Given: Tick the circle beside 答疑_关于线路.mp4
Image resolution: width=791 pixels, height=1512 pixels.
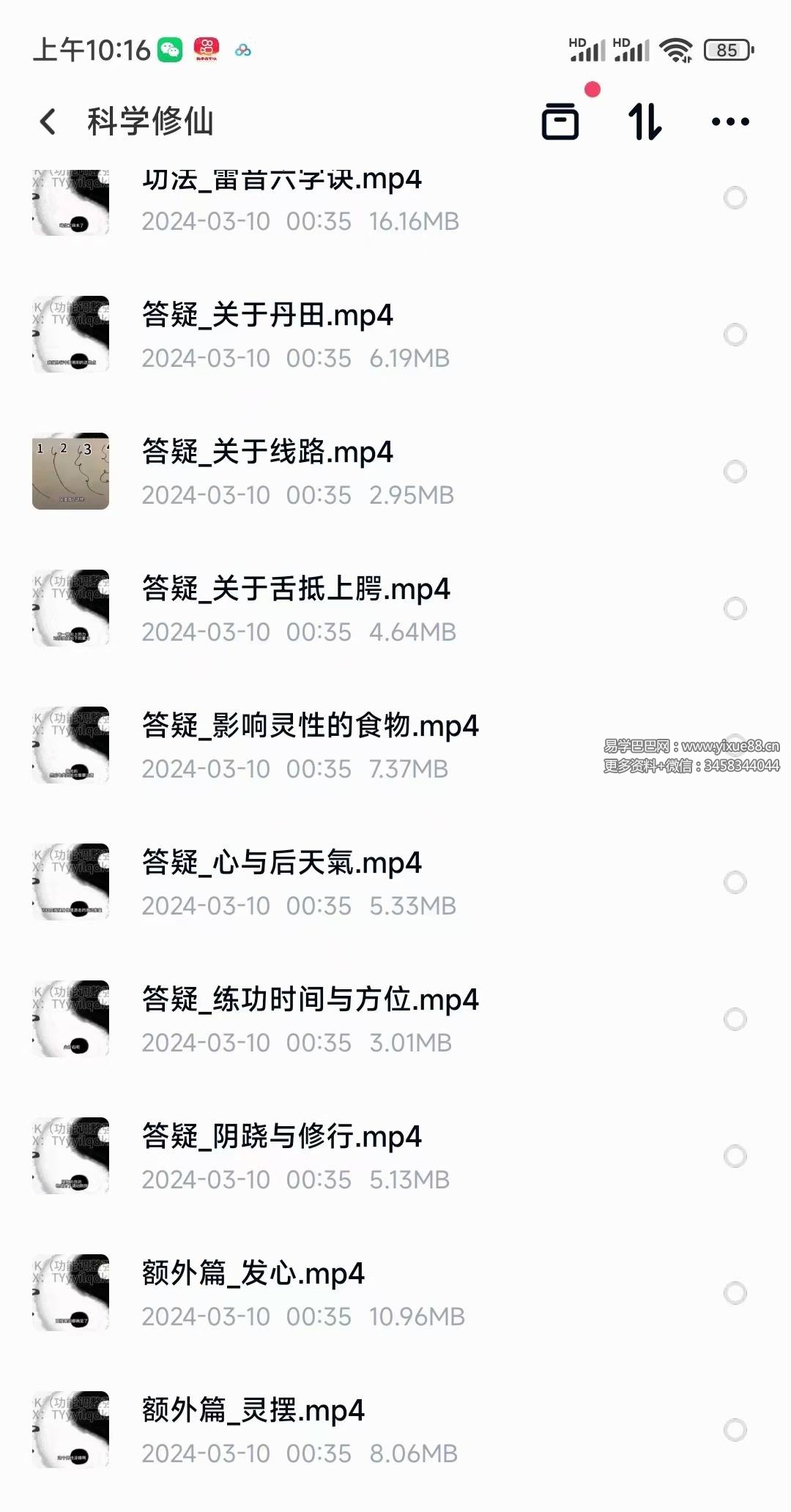Looking at the screenshot, I should pyautogui.click(x=735, y=472).
